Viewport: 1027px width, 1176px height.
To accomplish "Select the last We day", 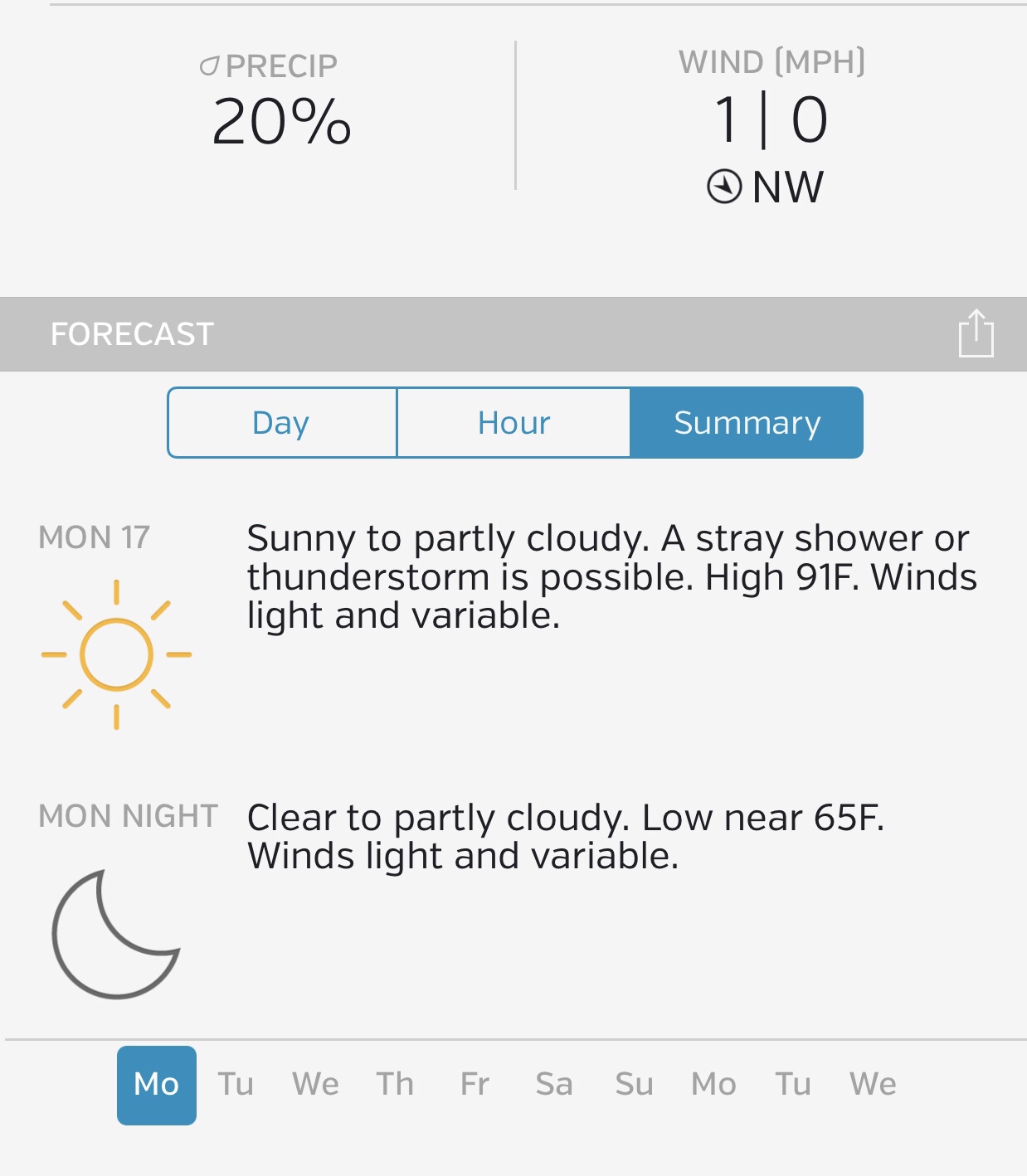I will (873, 1085).
